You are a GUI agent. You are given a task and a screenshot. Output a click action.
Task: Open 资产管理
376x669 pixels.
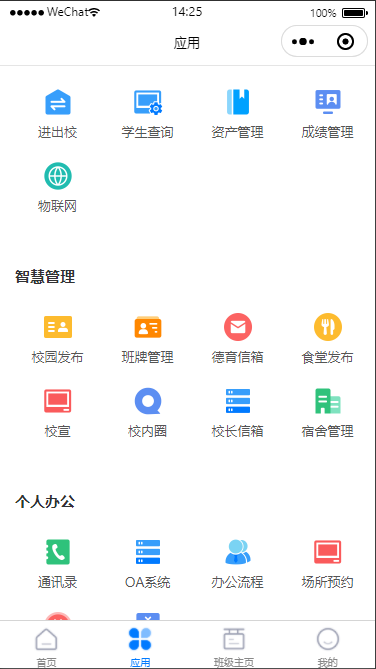[238, 114]
